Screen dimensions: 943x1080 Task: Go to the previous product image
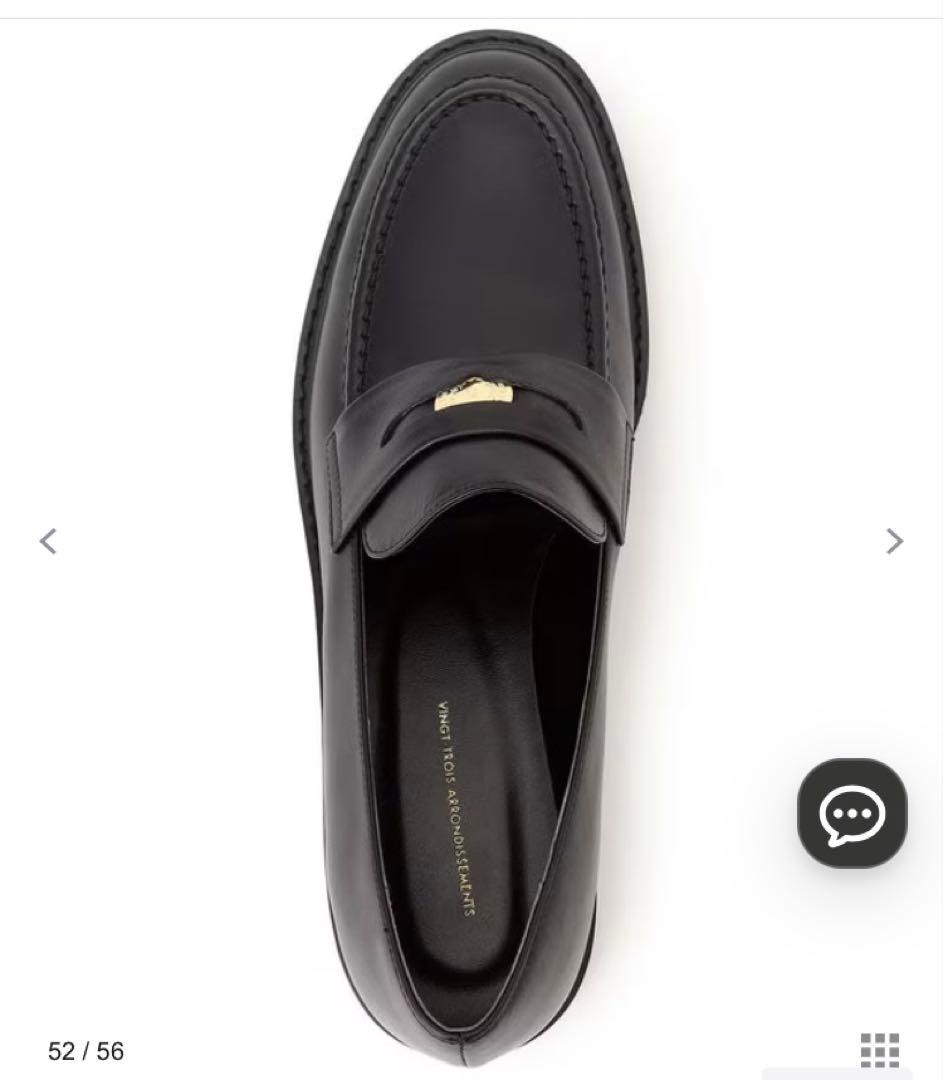click(x=48, y=541)
